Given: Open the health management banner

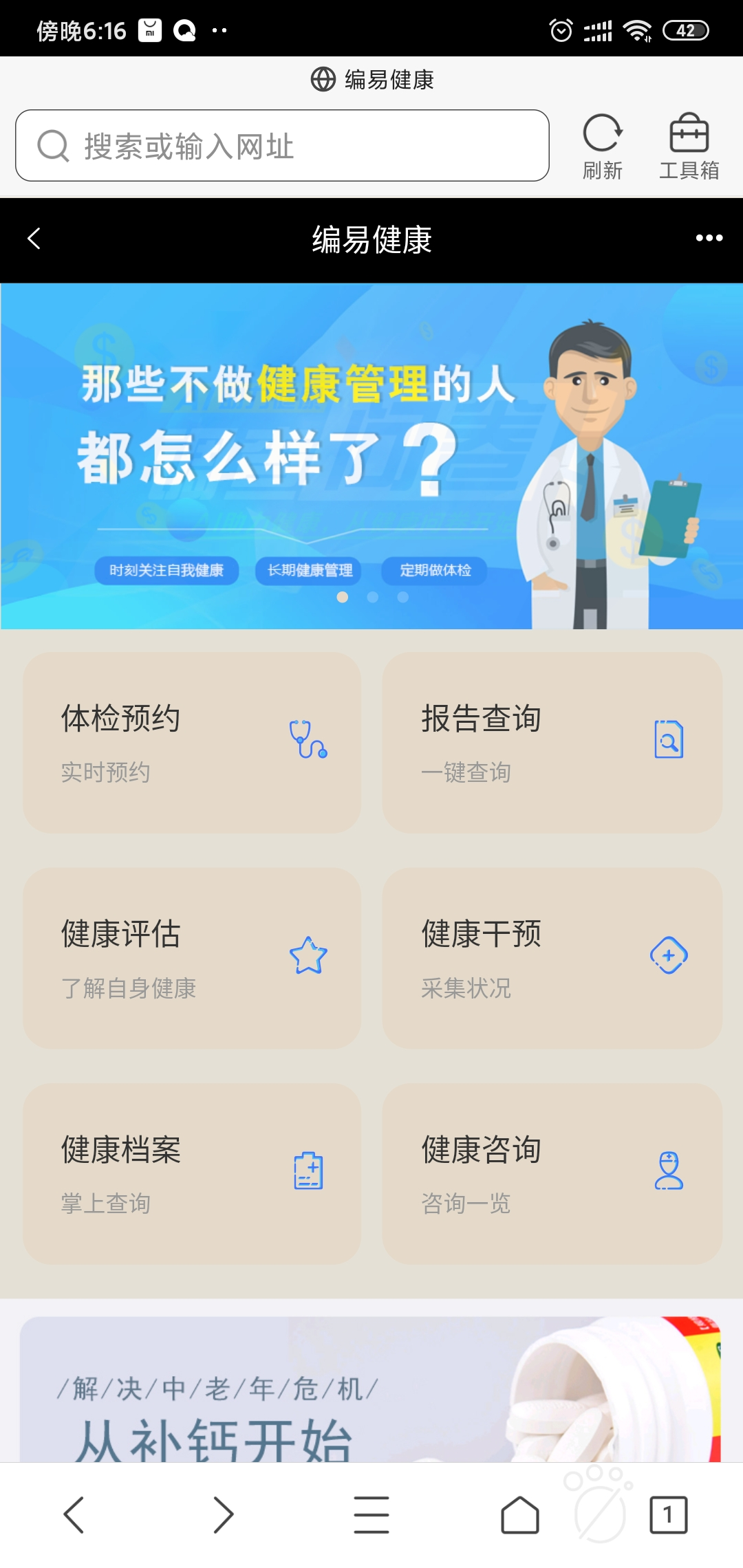Looking at the screenshot, I should point(371,456).
